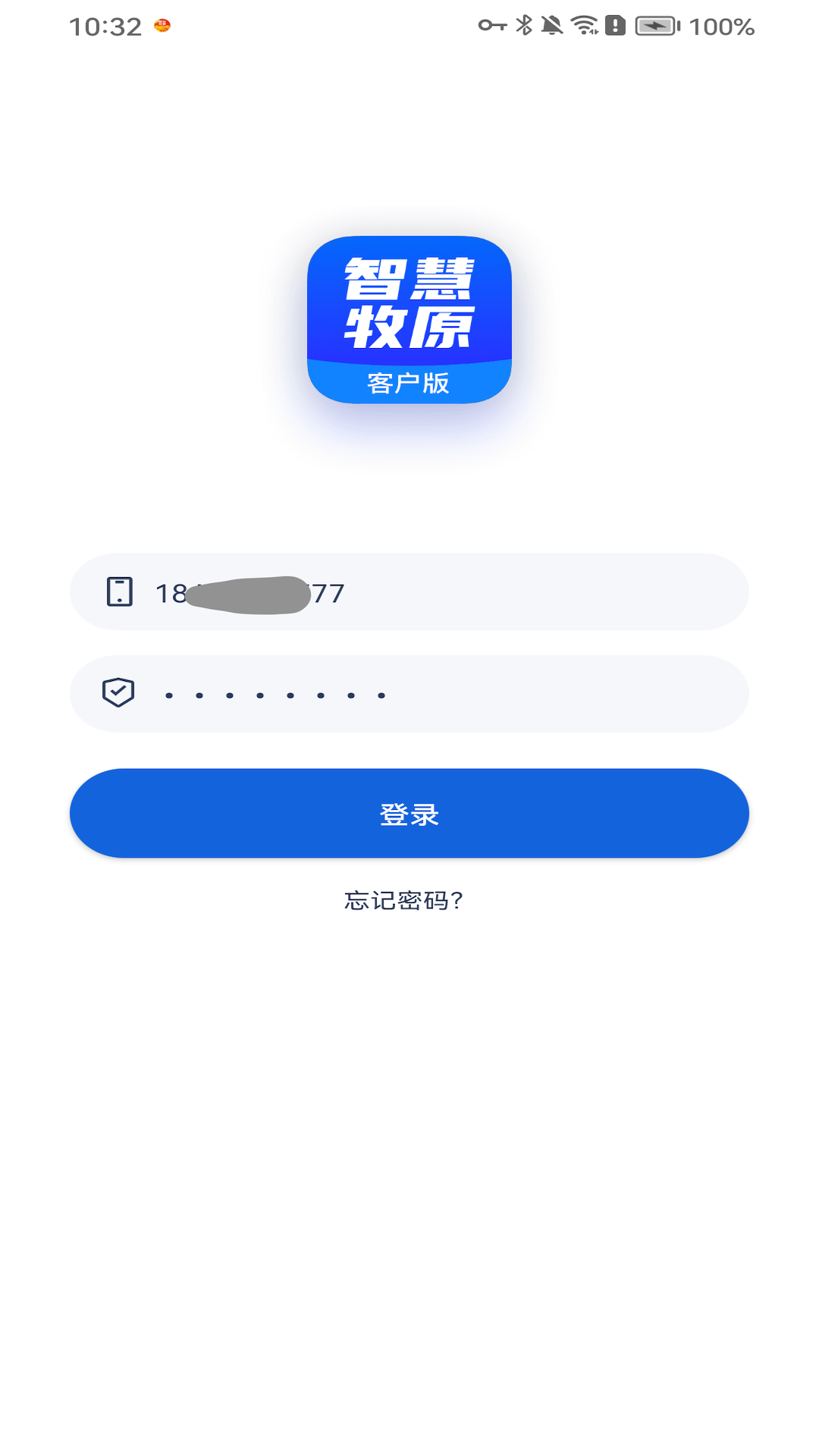
Task: Open the 忘记密码 forgot password link
Action: click(404, 902)
